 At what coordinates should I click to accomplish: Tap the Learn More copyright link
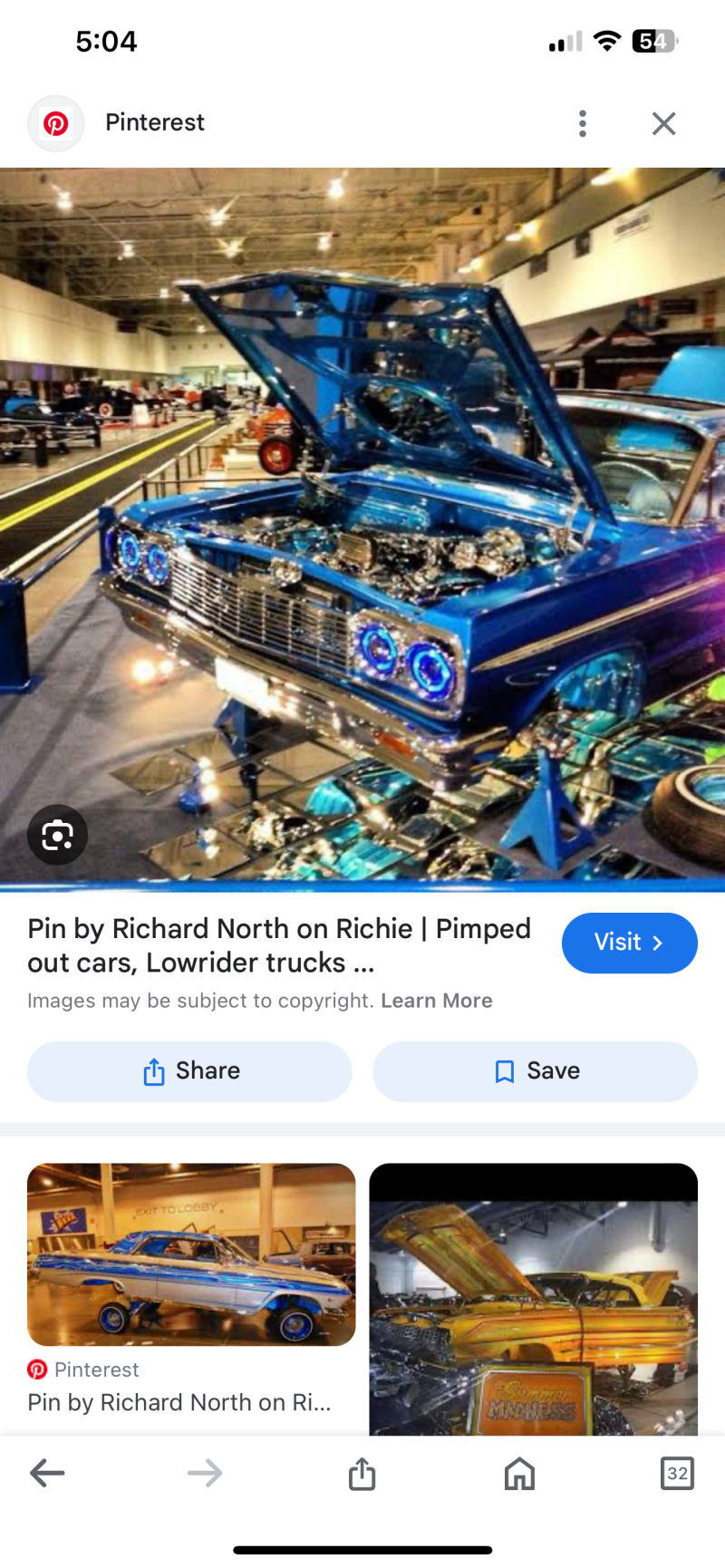pos(436,1001)
